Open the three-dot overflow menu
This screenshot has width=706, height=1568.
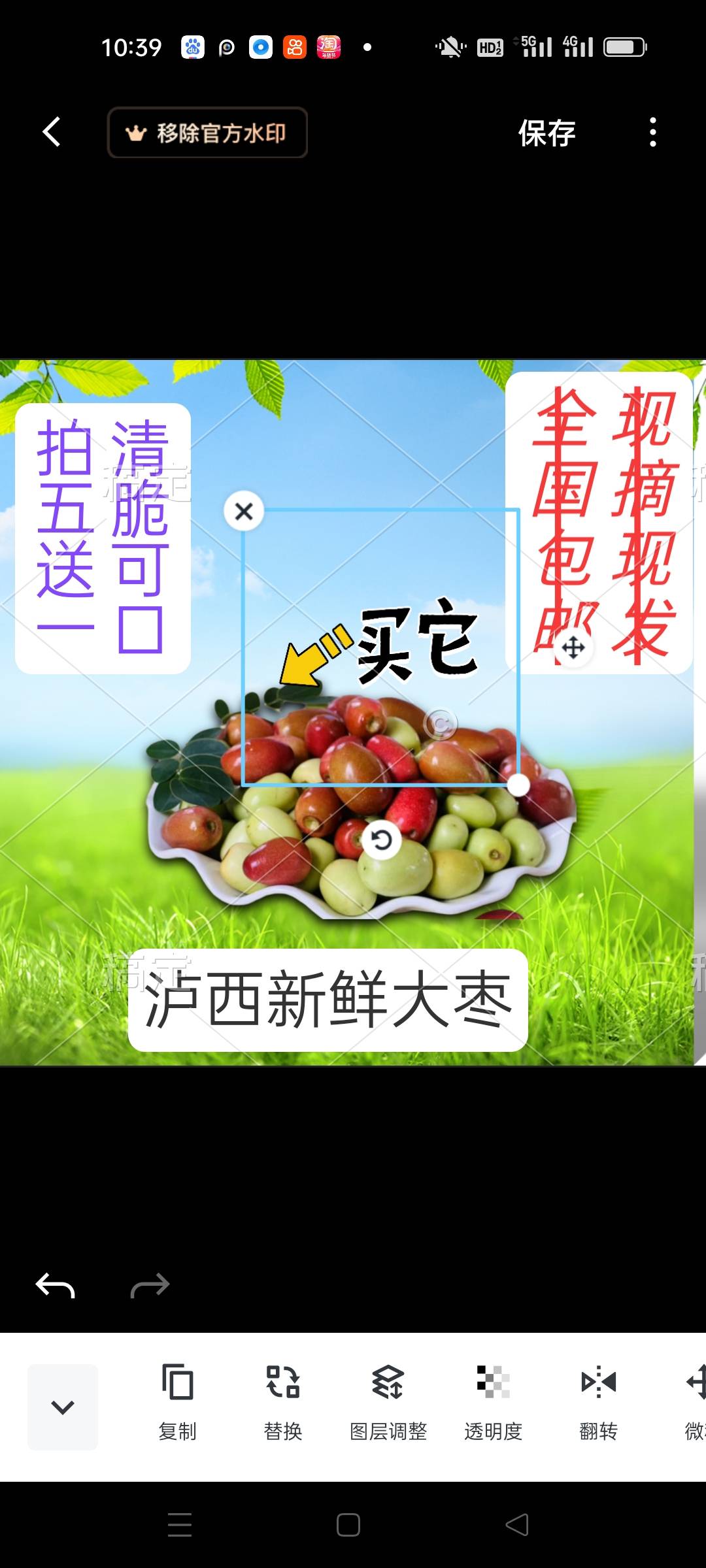pos(652,133)
